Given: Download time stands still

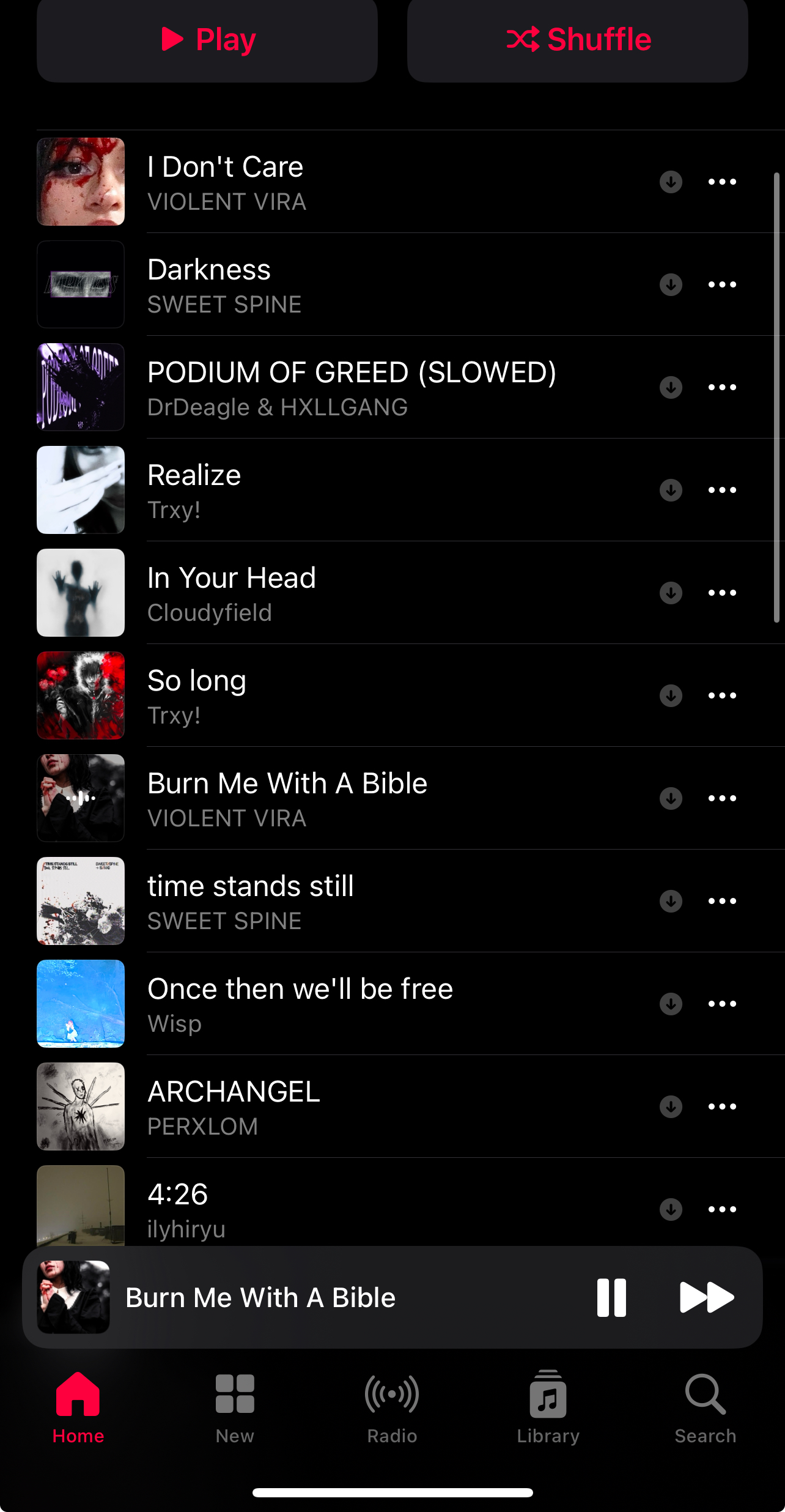Looking at the screenshot, I should point(671,901).
